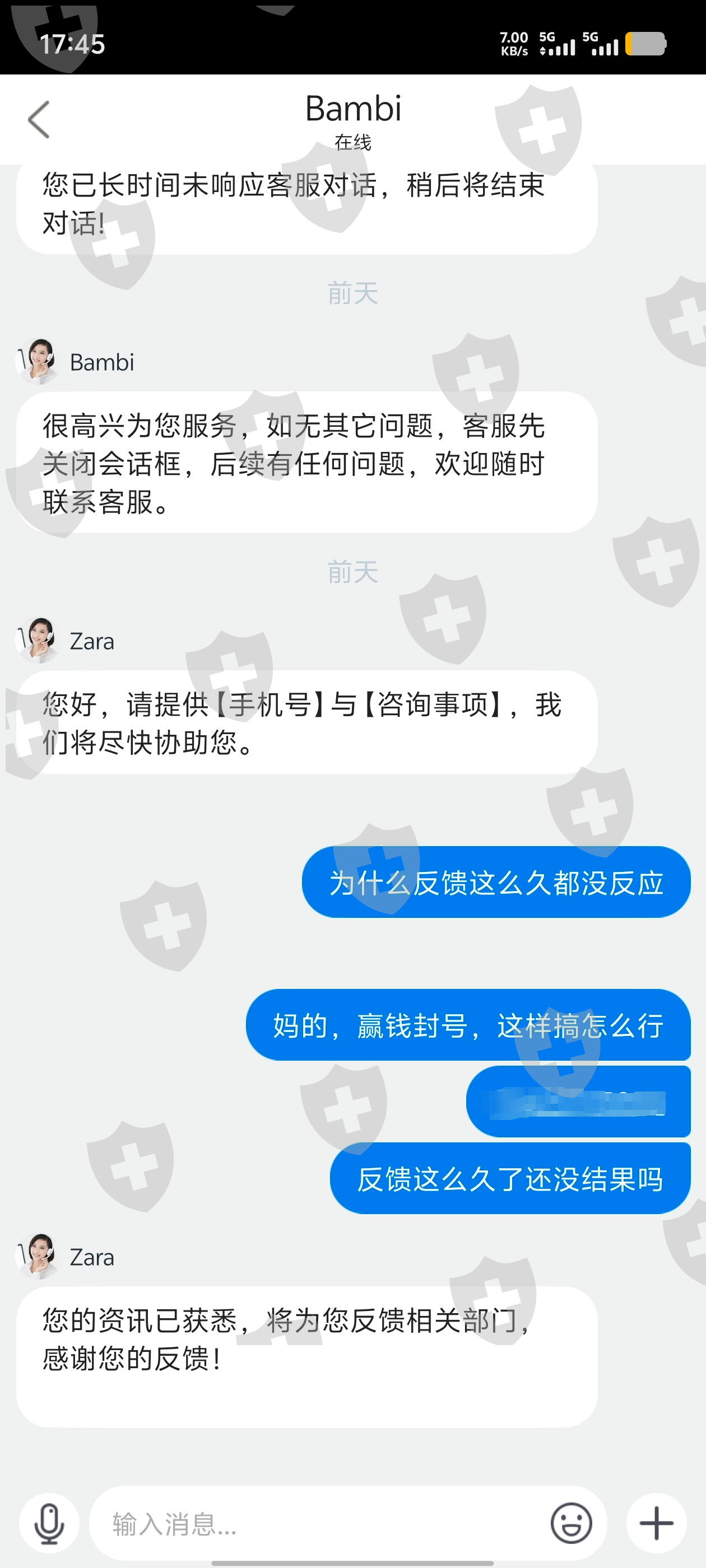This screenshot has height=1568, width=706.
Task: Open the emoji picker
Action: [571, 1524]
